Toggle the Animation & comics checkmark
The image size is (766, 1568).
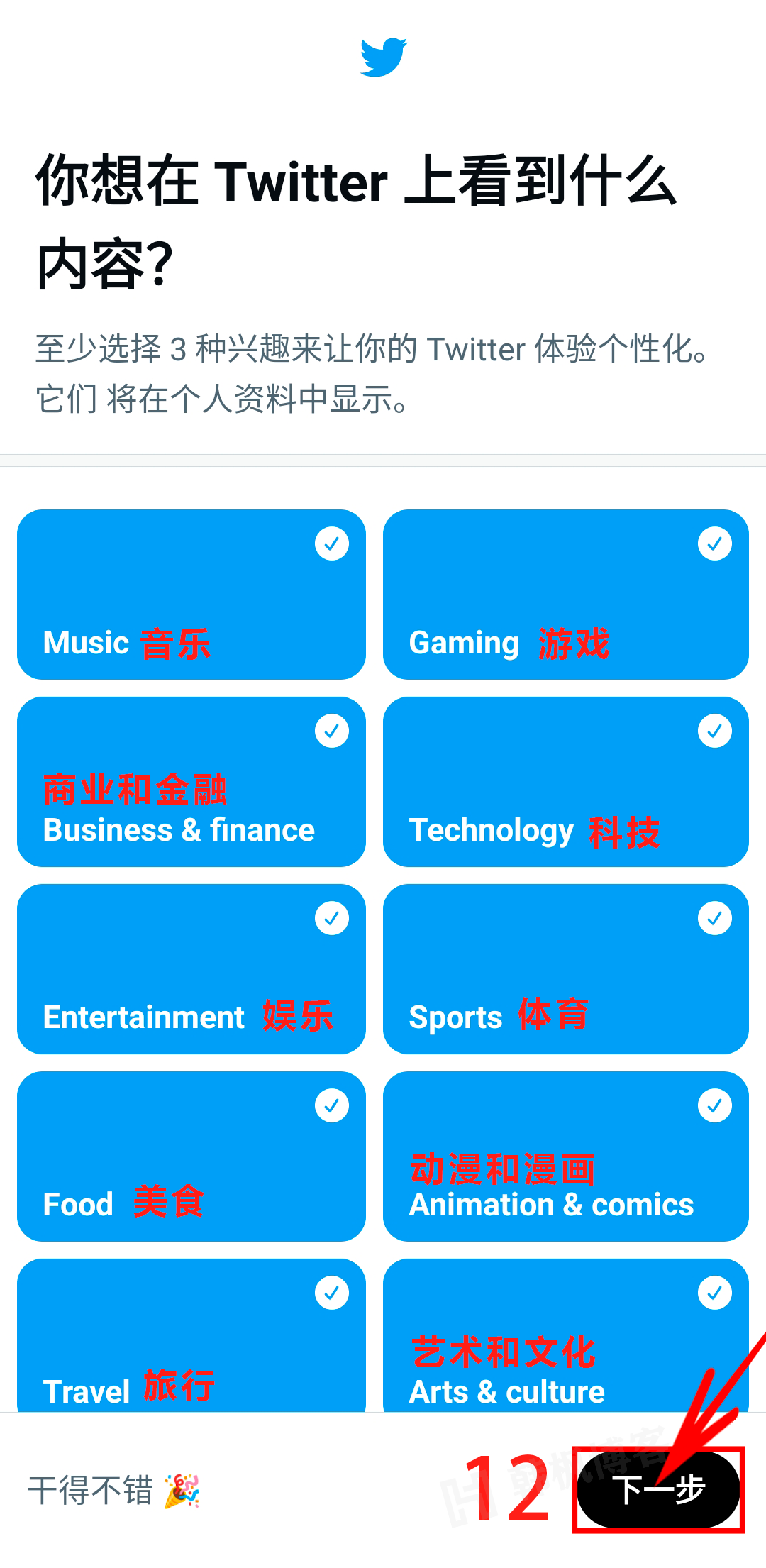point(714,1105)
